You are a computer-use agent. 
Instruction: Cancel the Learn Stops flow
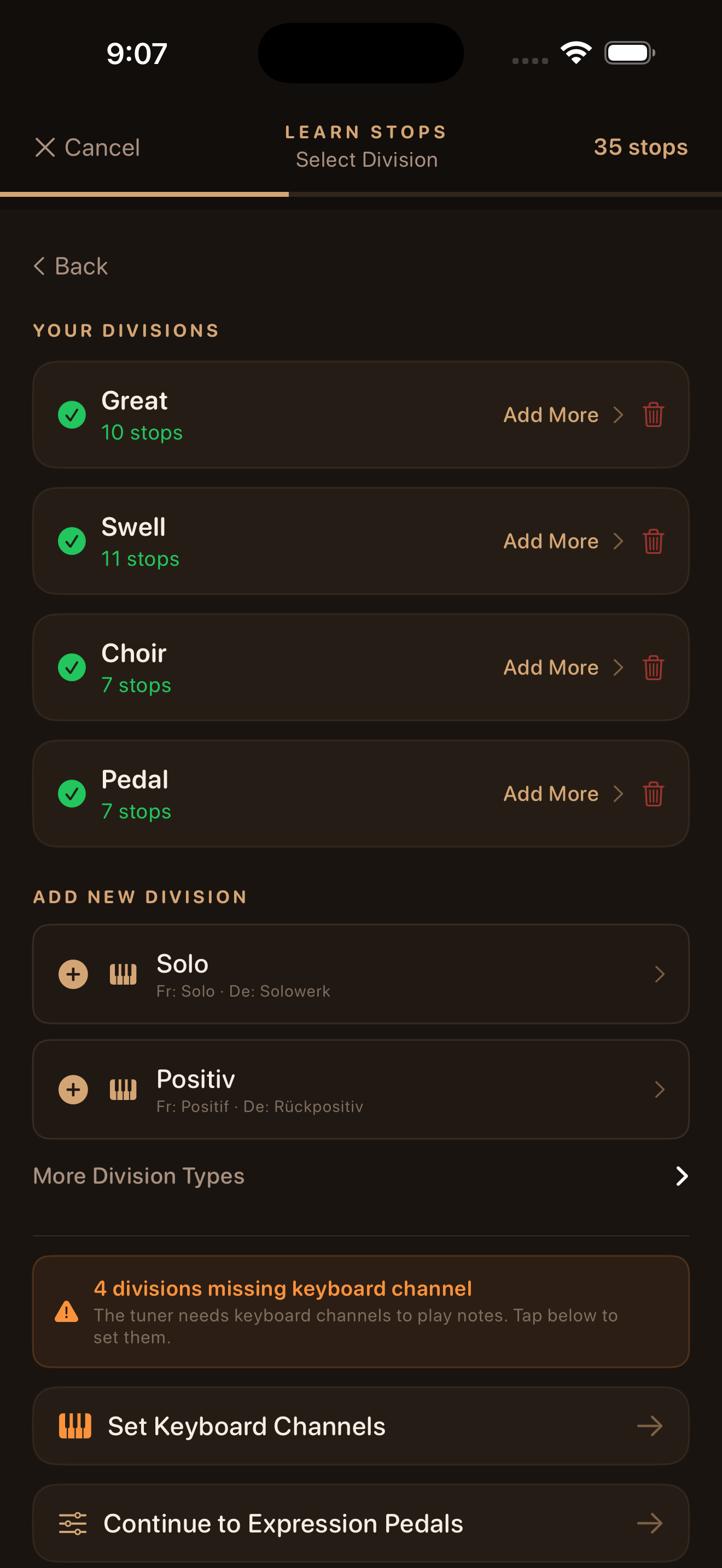[x=87, y=147]
